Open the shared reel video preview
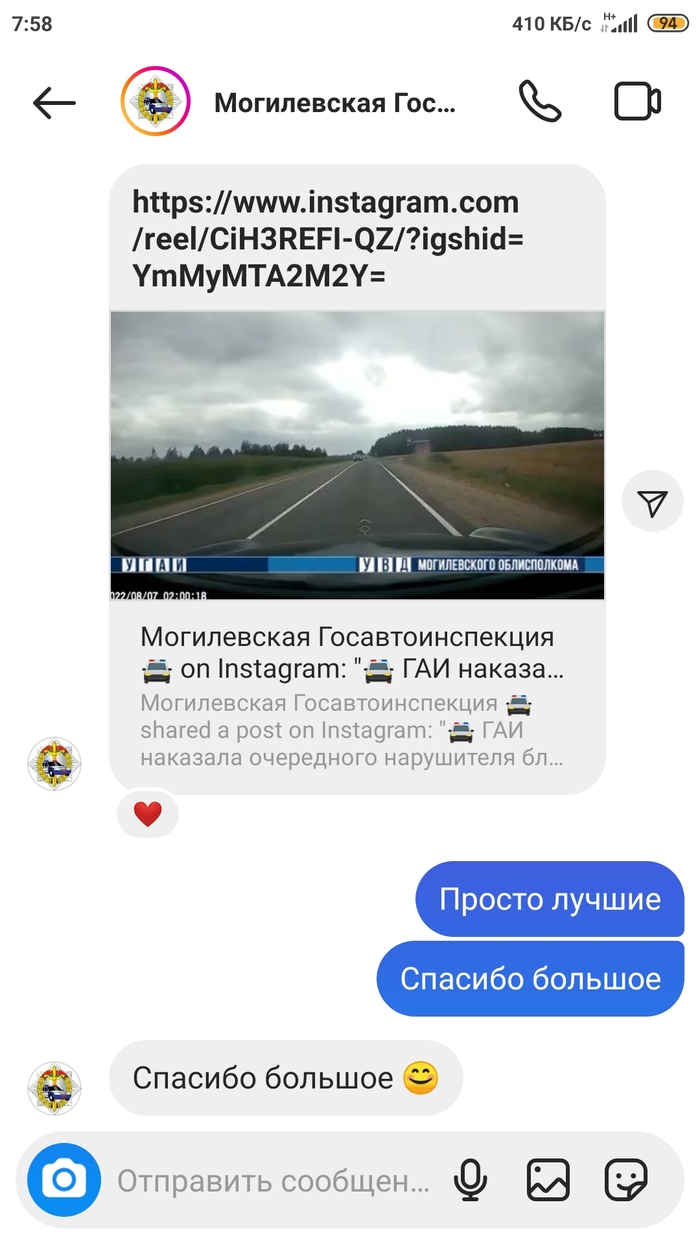Screen dimensions: 700x1244 357,455
